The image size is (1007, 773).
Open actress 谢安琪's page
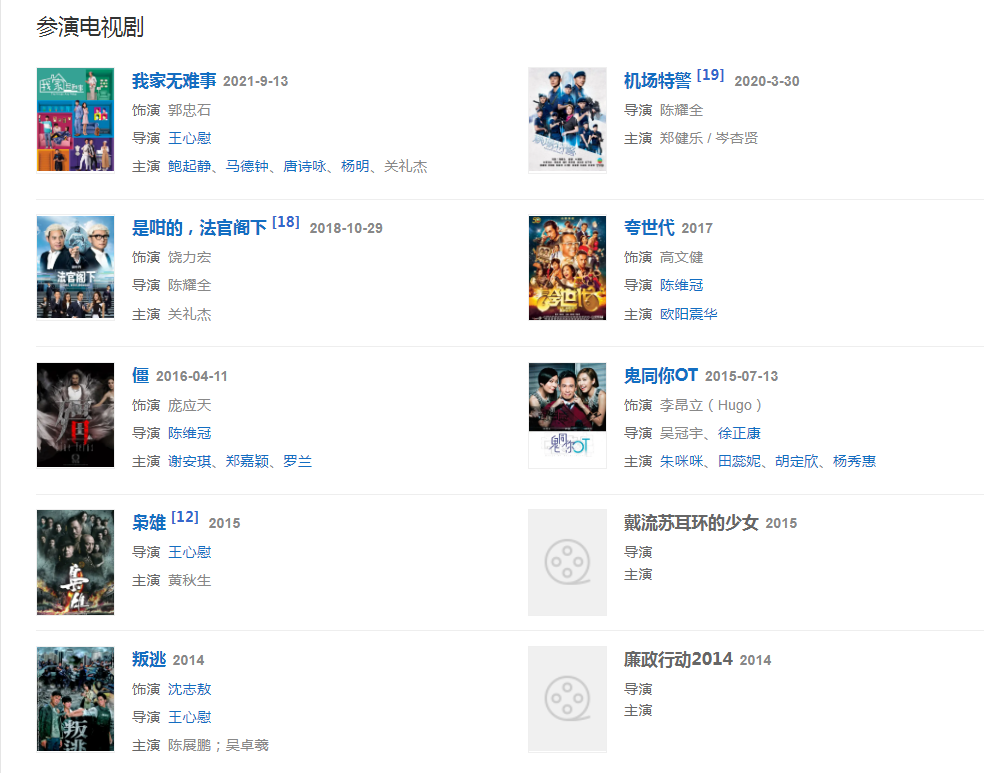click(x=189, y=461)
